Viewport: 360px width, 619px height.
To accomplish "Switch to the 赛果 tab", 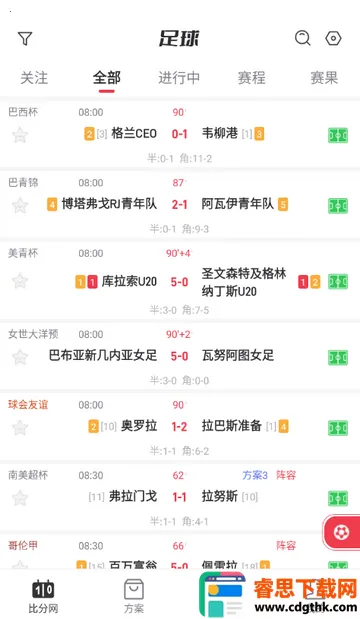I will point(324,78).
